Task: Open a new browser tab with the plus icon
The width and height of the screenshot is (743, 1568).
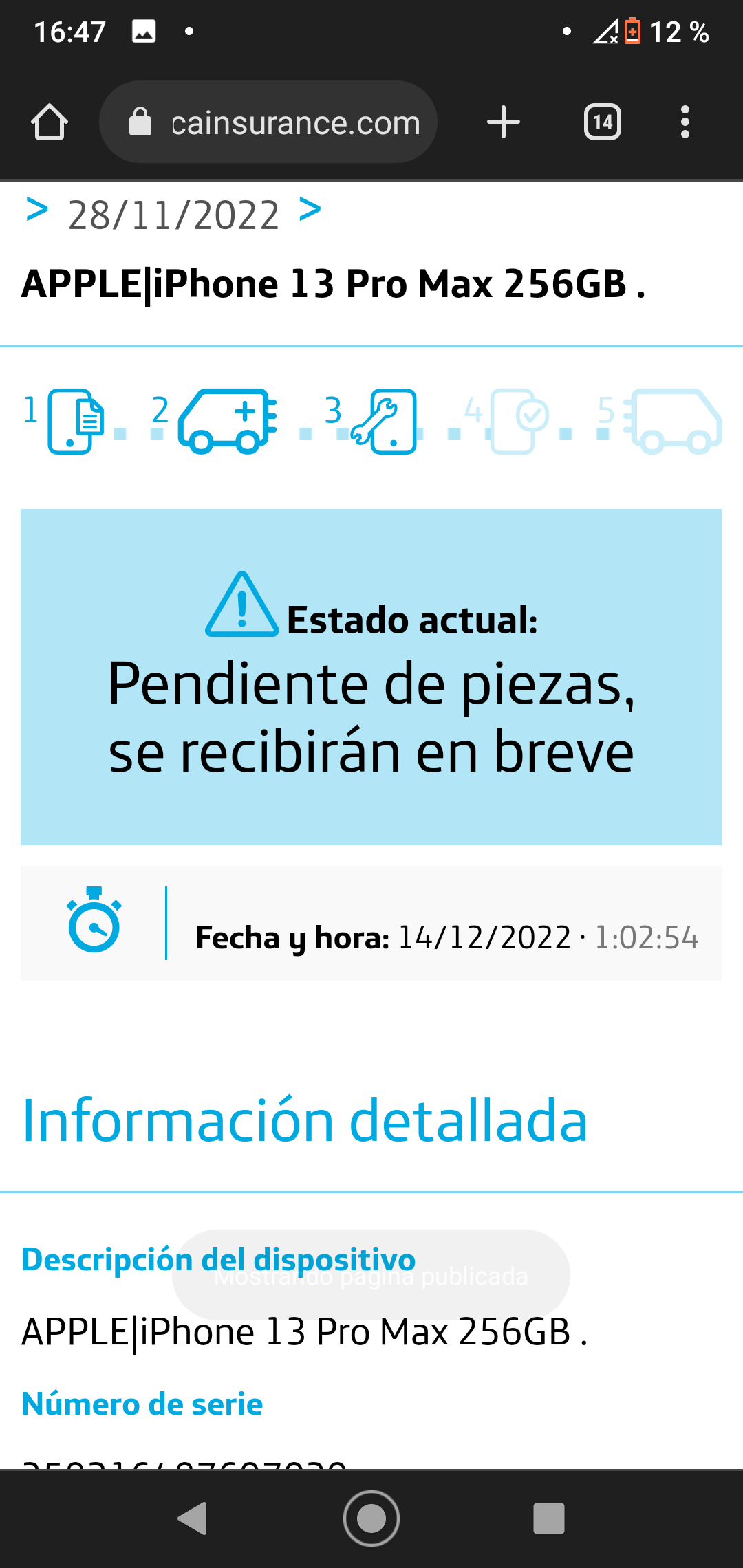Action: [x=503, y=122]
